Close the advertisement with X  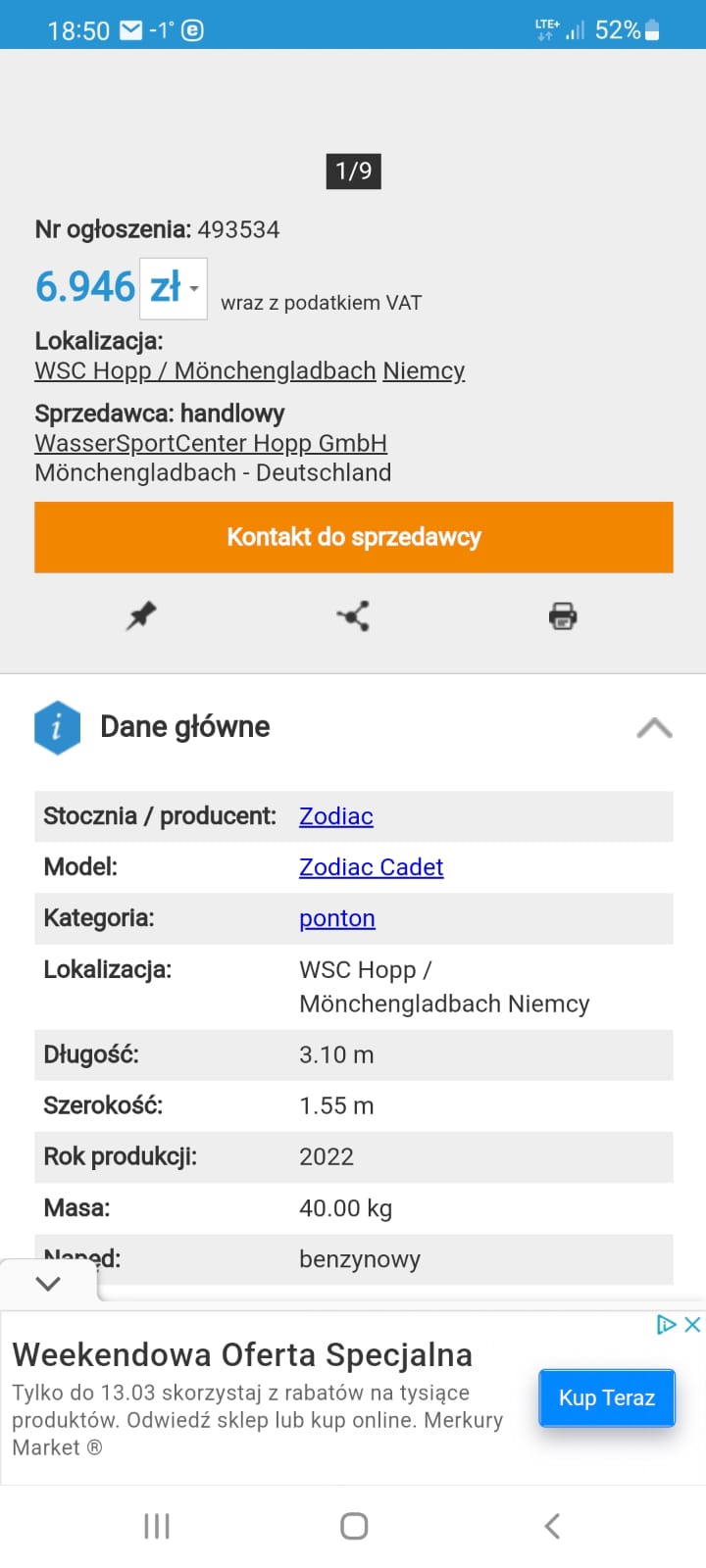point(692,1325)
